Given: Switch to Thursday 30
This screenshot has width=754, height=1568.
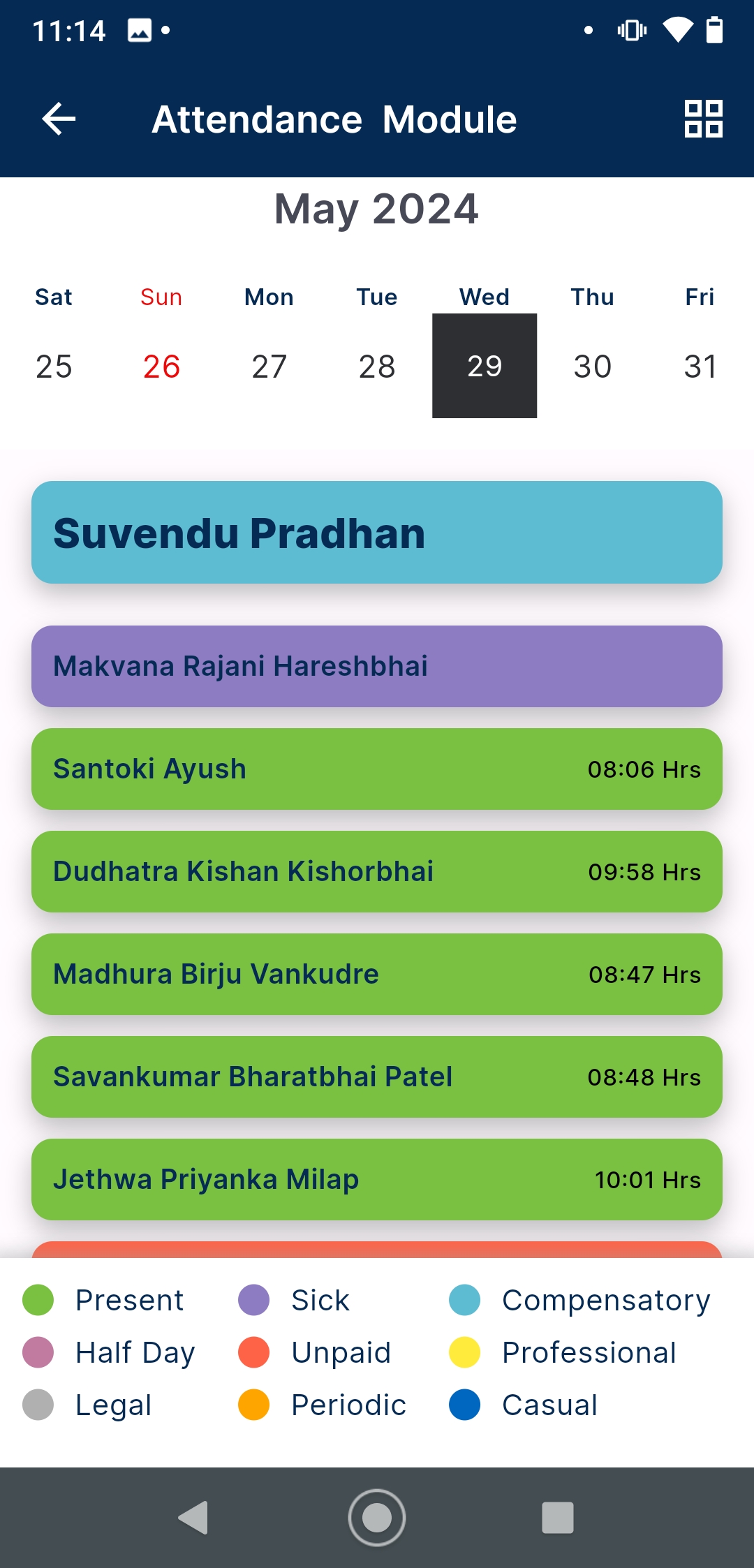Looking at the screenshot, I should click(593, 367).
